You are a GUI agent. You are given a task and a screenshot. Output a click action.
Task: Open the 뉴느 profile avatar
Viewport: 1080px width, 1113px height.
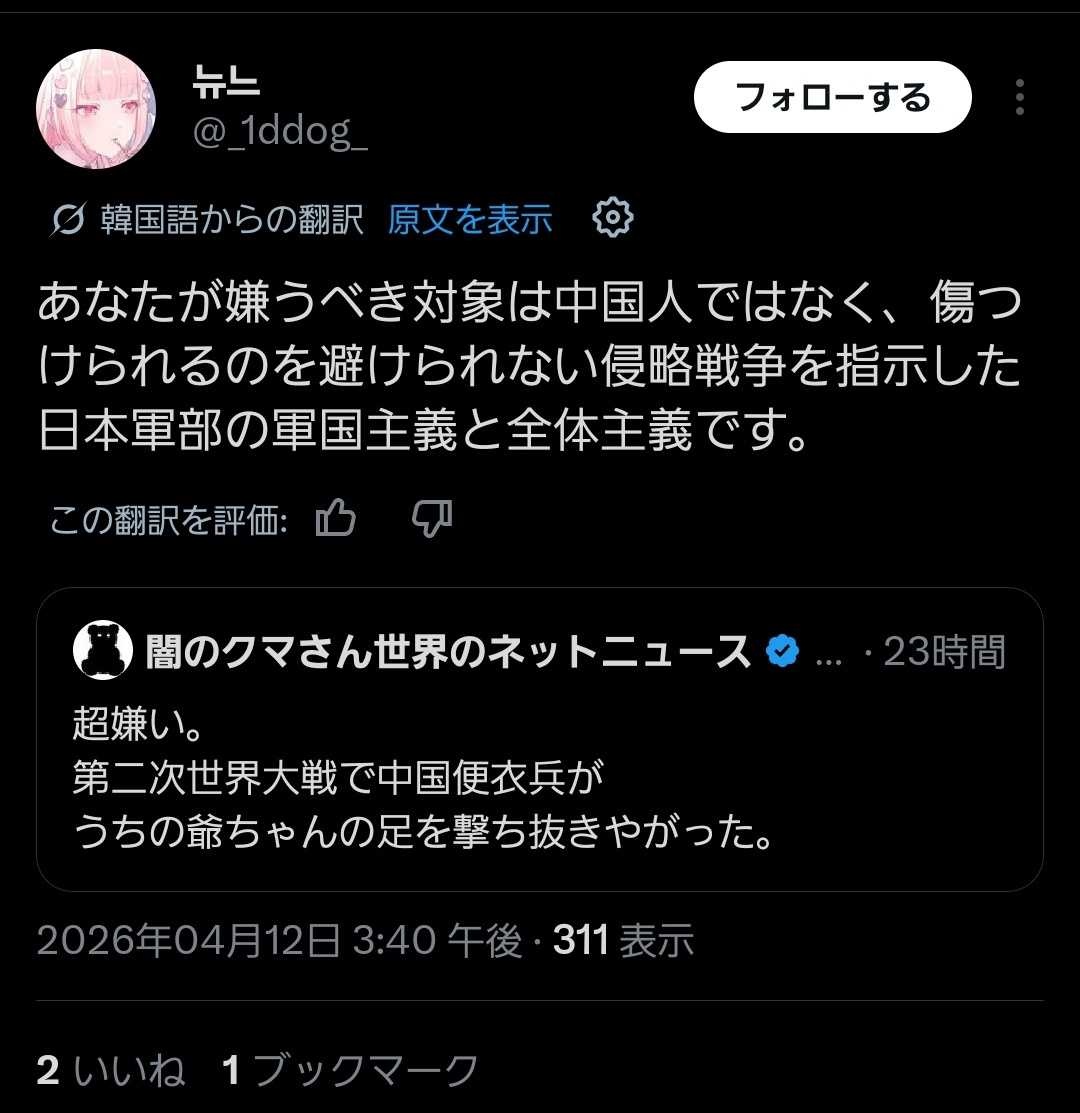click(96, 109)
